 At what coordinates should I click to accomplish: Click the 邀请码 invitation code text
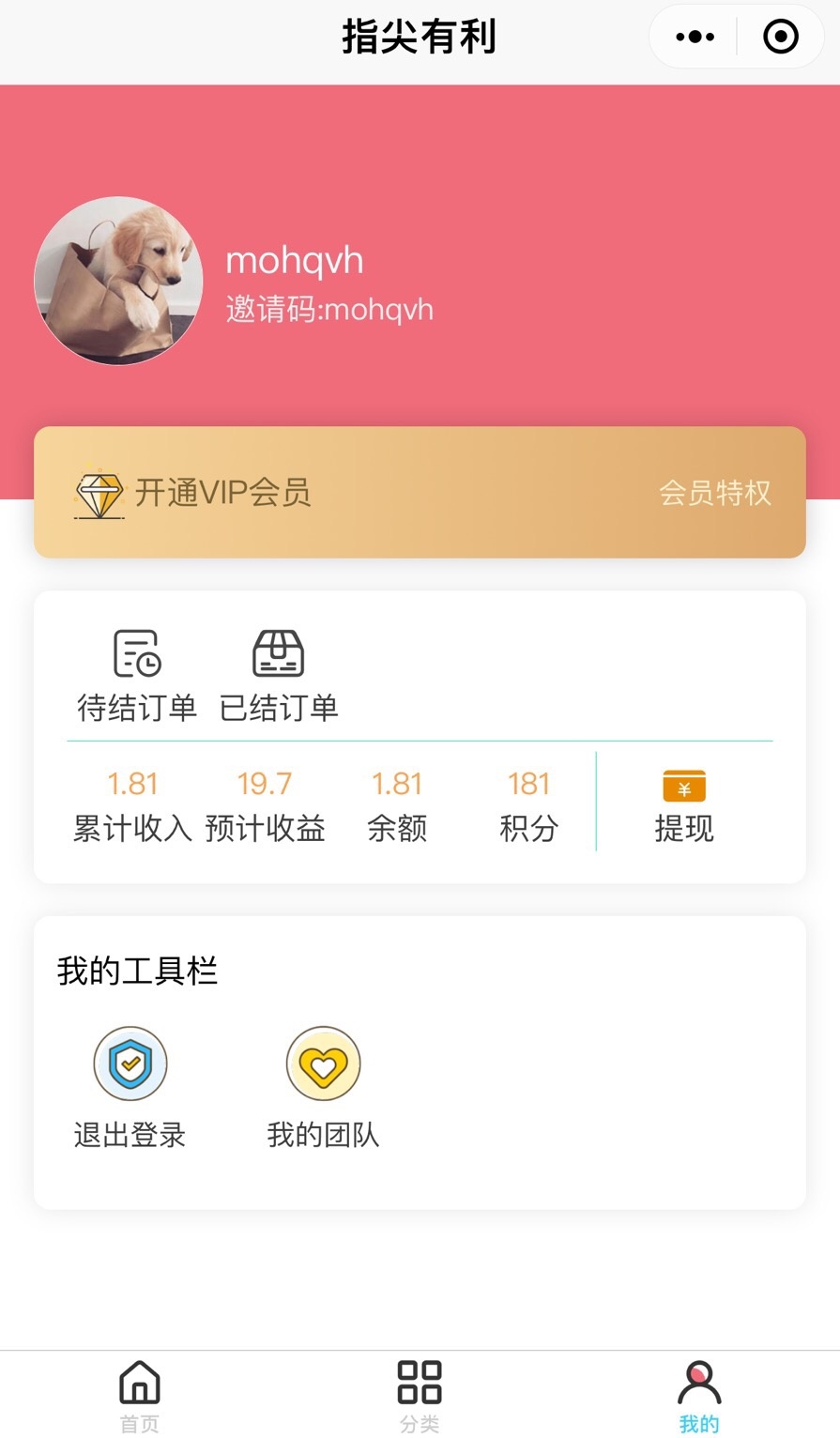[329, 309]
